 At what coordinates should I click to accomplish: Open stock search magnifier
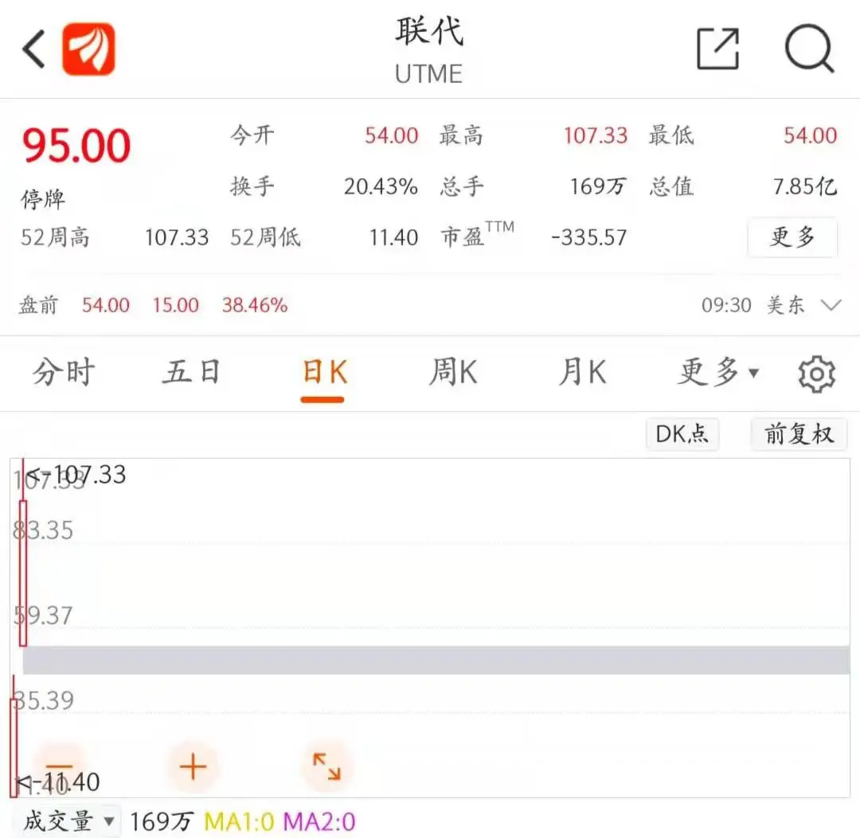point(808,48)
